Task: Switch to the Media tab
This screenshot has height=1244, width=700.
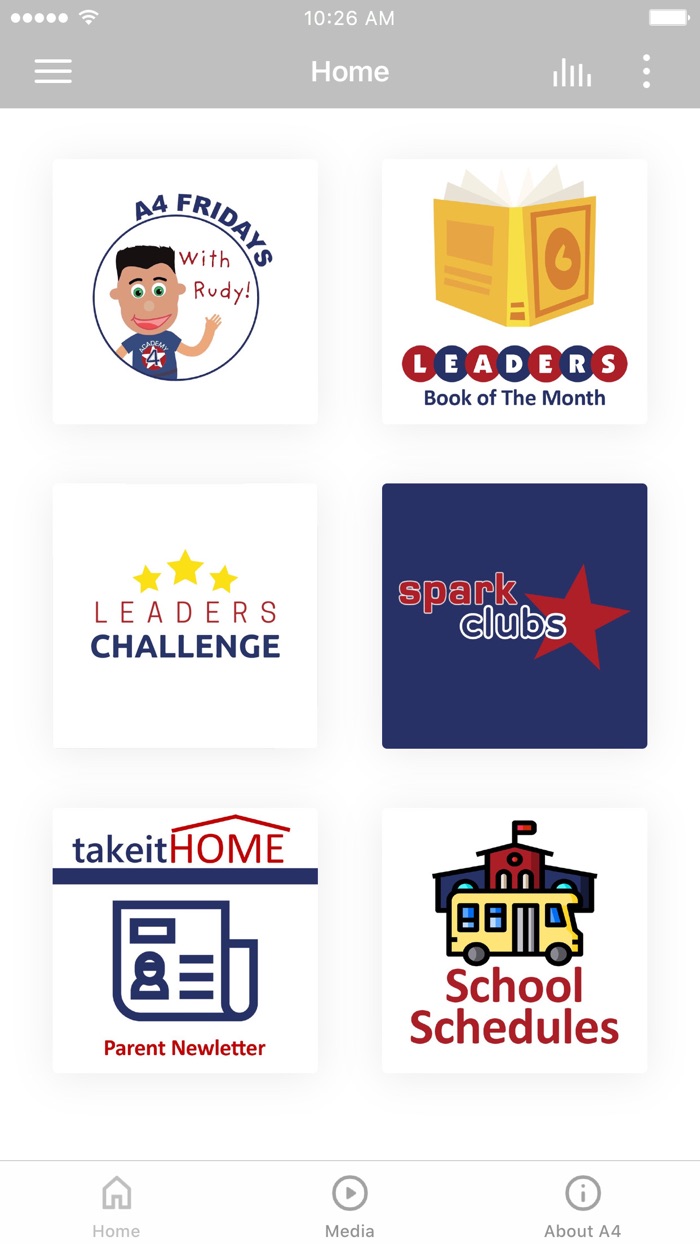Action: (350, 1207)
